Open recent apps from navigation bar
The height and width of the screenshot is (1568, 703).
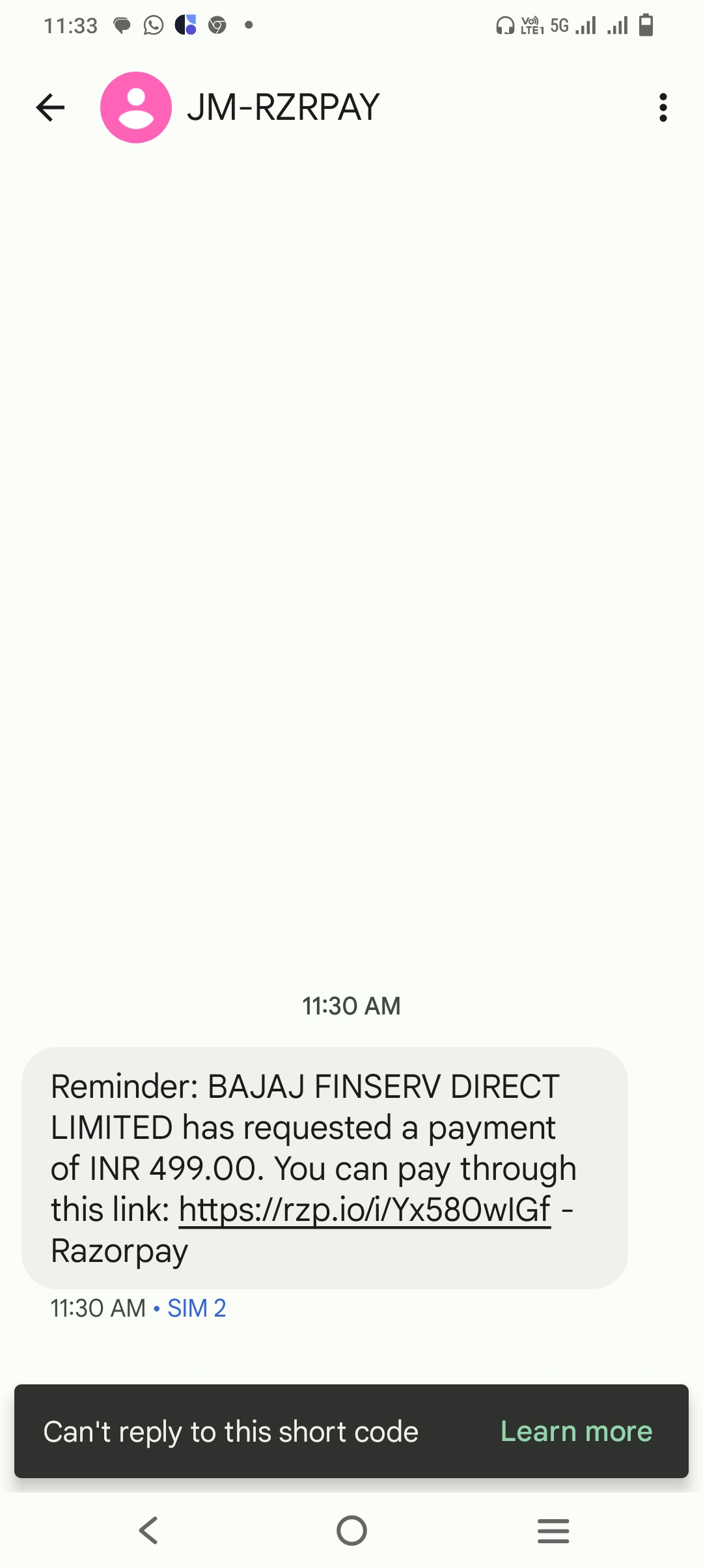[x=553, y=1530]
